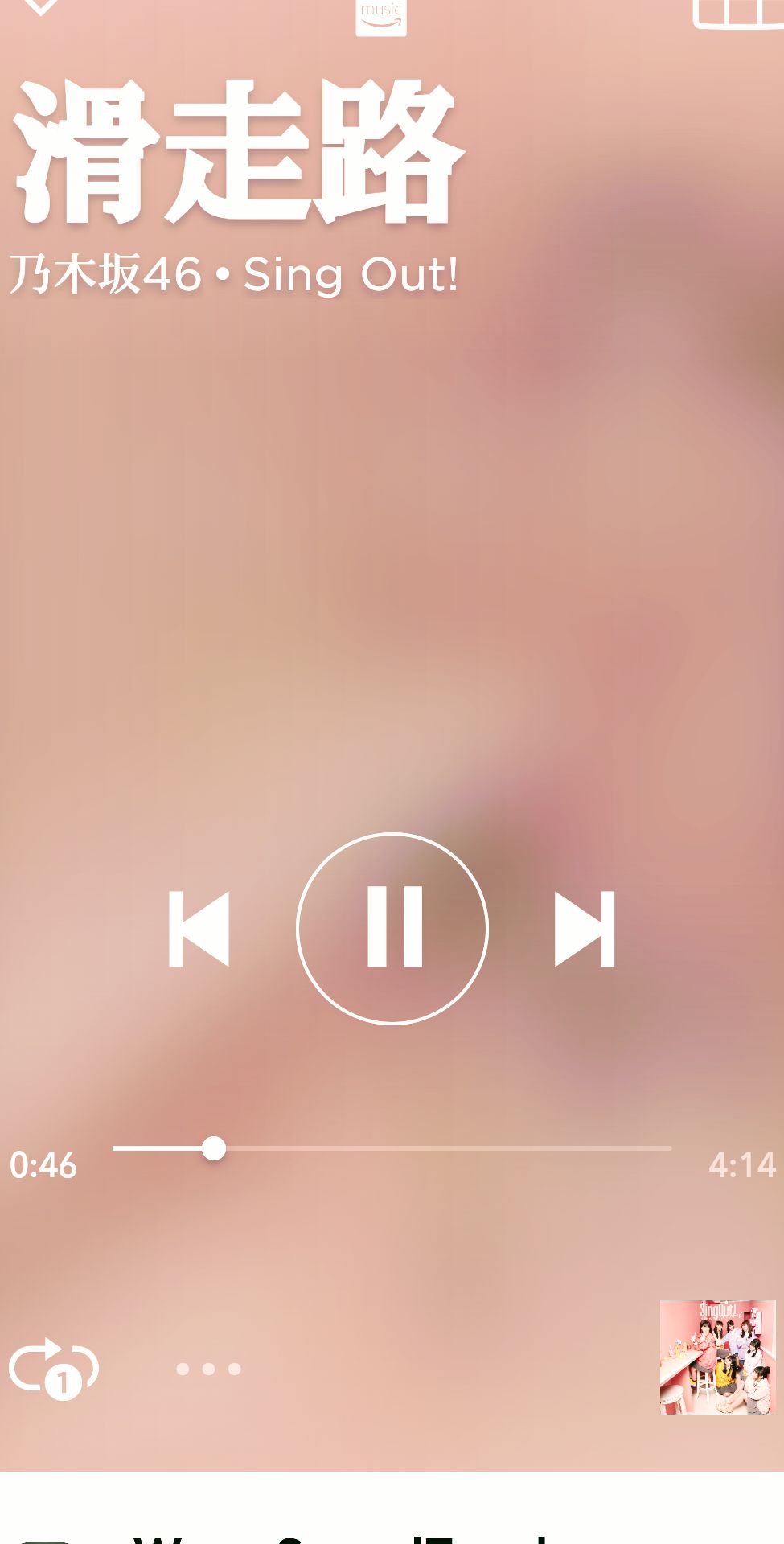This screenshot has width=784, height=1544.
Task: Open the Sing Out! album artwork thumbnail
Action: tap(717, 1357)
